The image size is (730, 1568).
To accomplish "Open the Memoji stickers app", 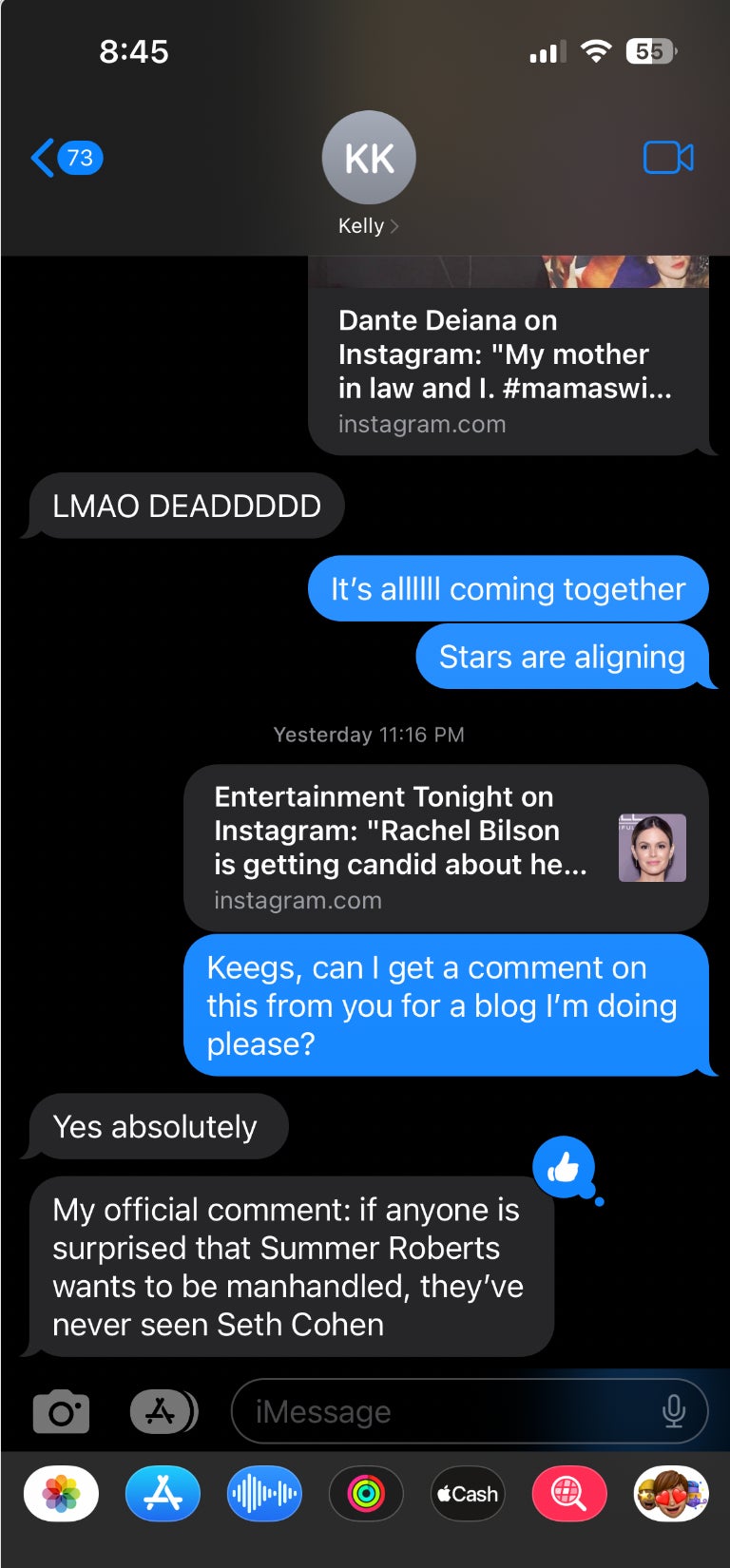I will [671, 1494].
